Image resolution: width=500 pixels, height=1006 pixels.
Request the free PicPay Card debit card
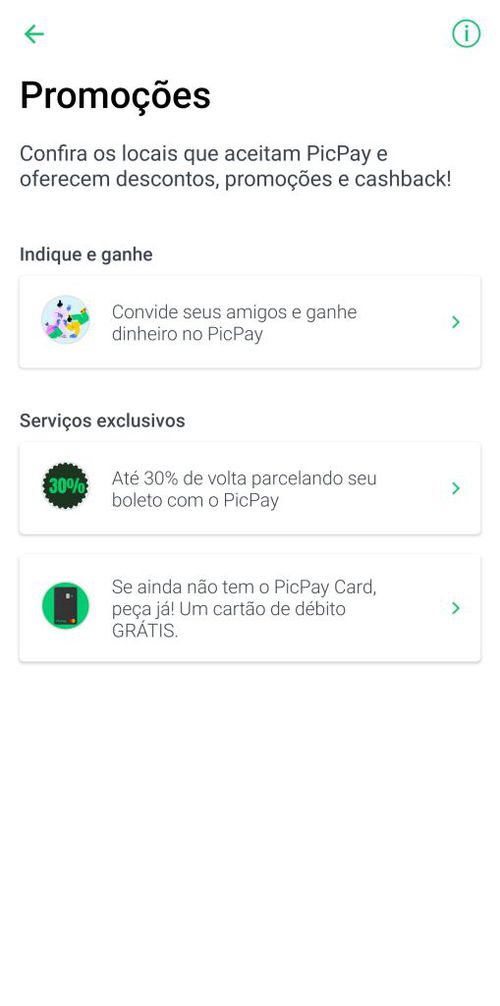pos(250,608)
